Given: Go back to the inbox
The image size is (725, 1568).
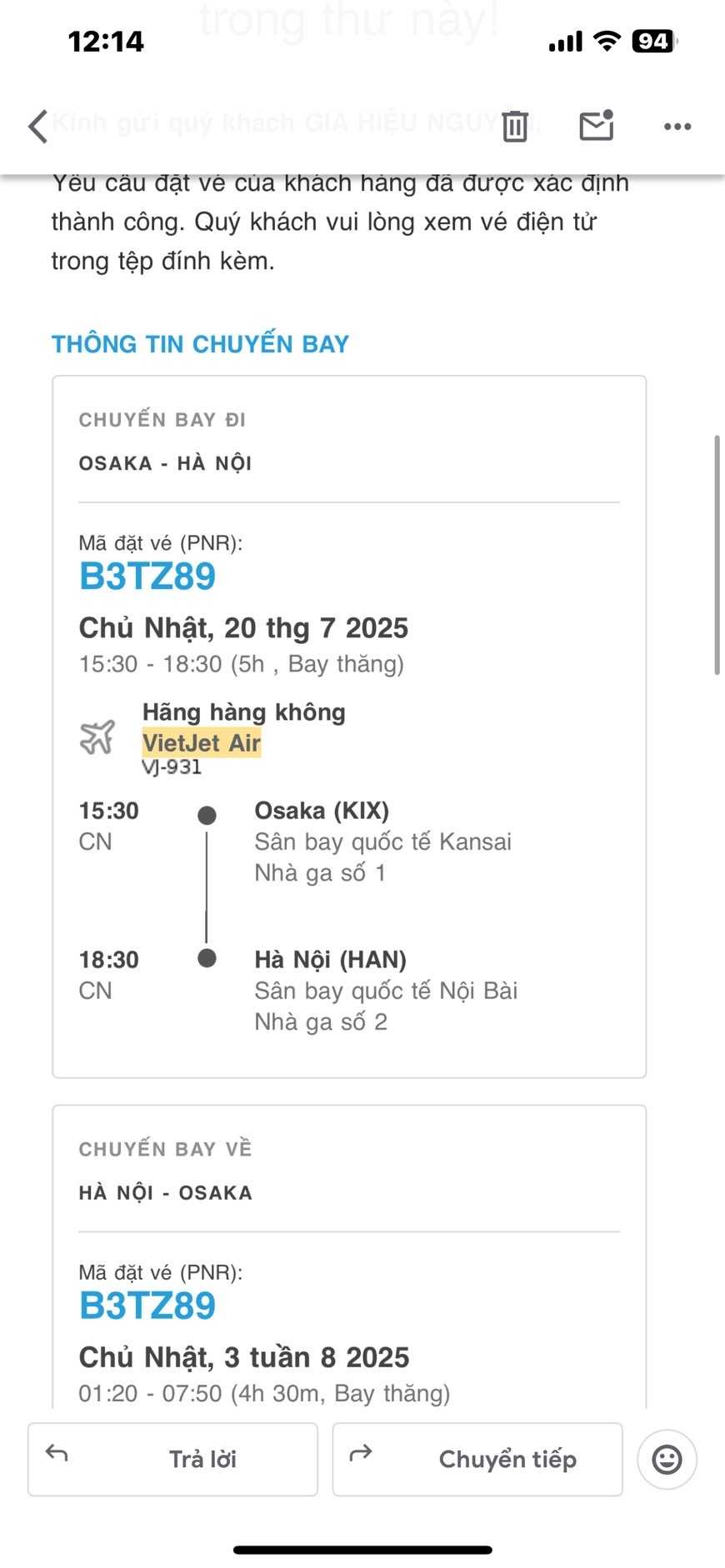Looking at the screenshot, I should pos(38,127).
